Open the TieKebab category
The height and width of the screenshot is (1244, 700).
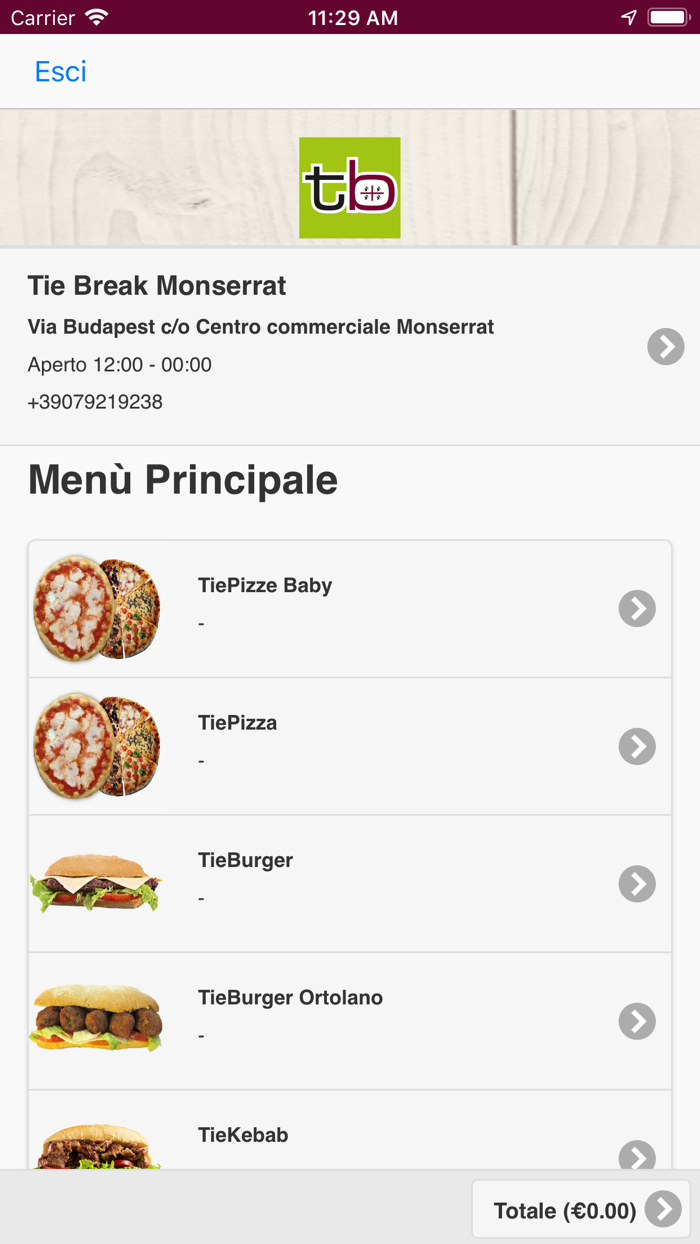click(x=350, y=1130)
